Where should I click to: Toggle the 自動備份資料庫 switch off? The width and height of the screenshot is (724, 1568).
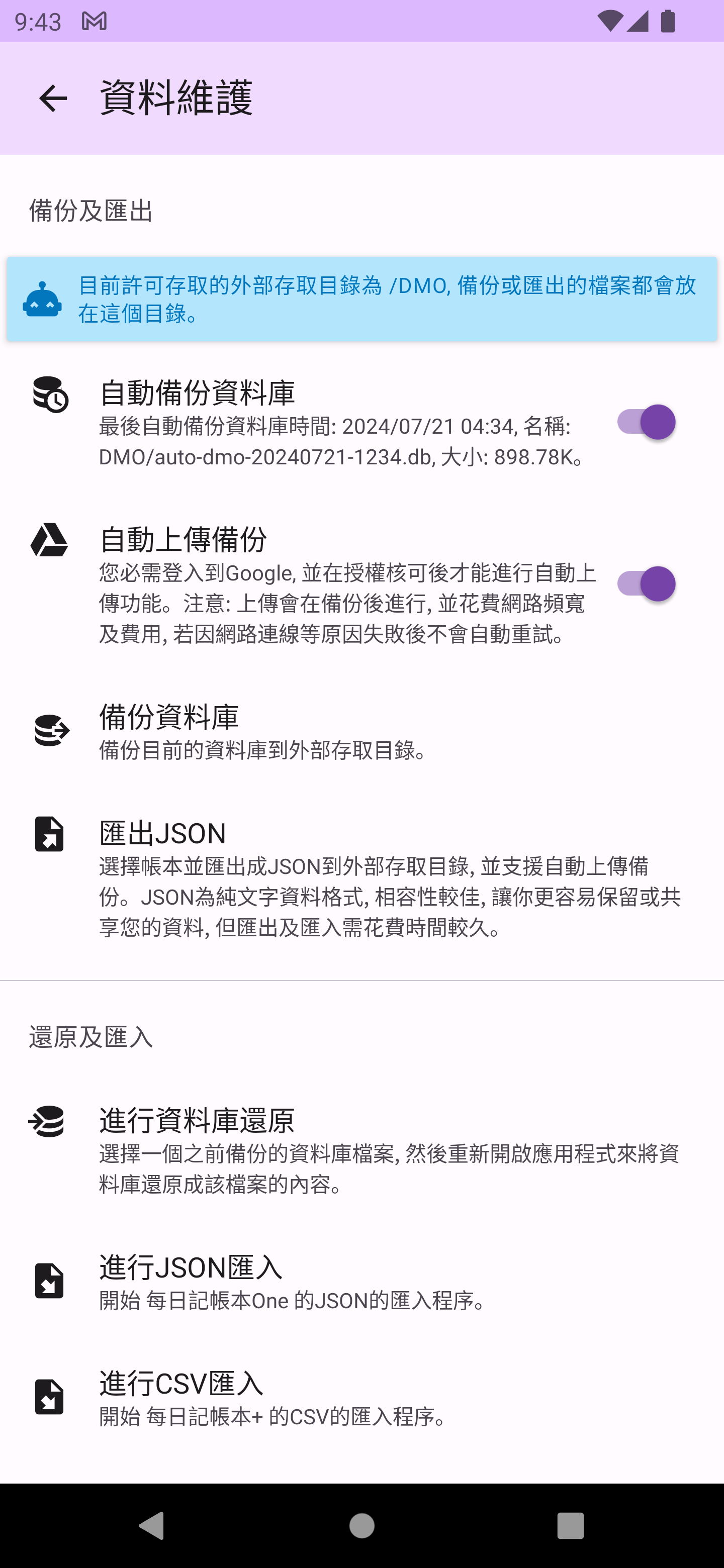(646, 422)
